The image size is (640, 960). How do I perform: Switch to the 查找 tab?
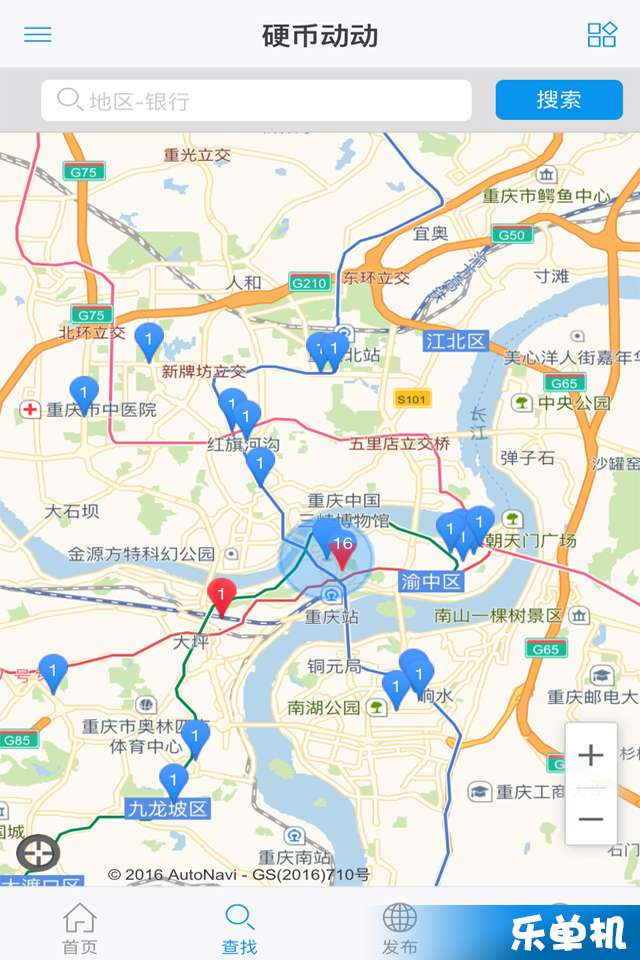coord(240,929)
